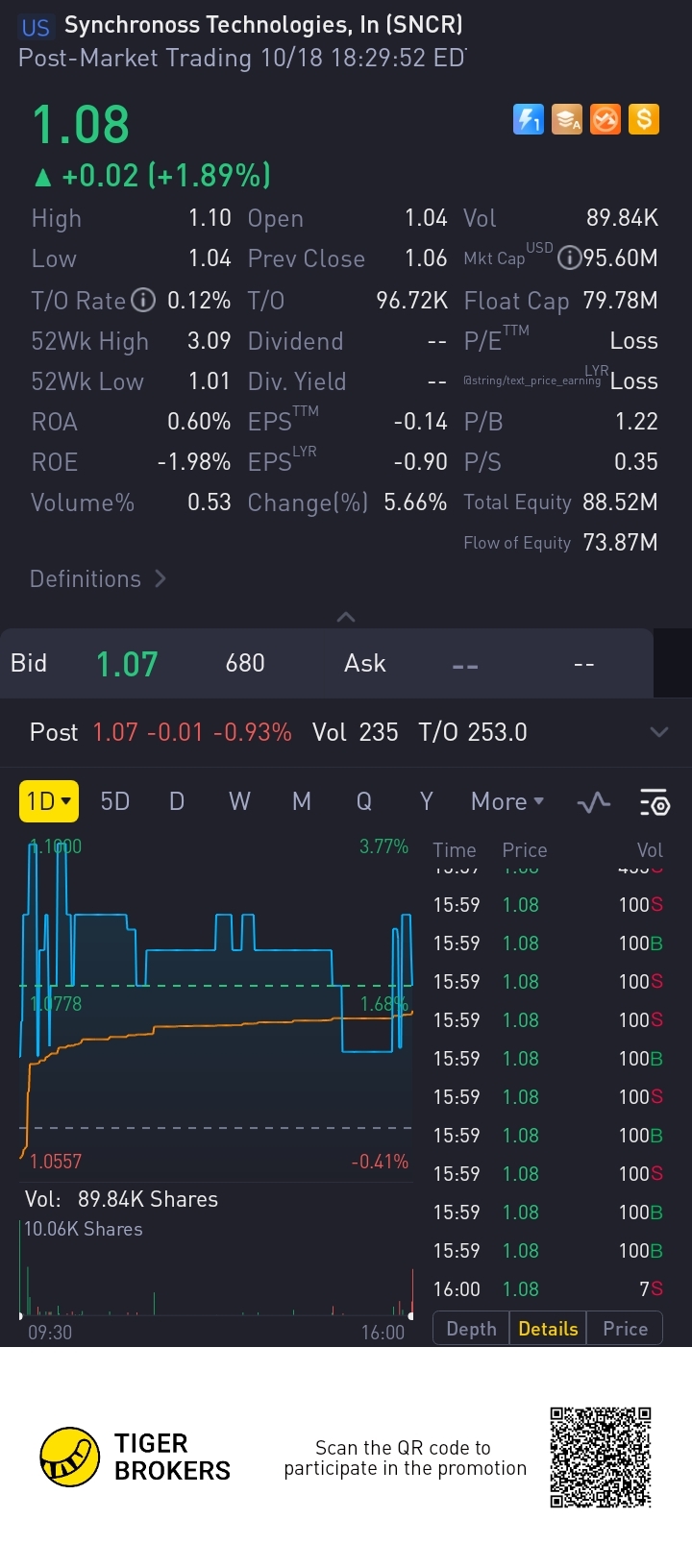Select the Details tab

[x=548, y=1329]
